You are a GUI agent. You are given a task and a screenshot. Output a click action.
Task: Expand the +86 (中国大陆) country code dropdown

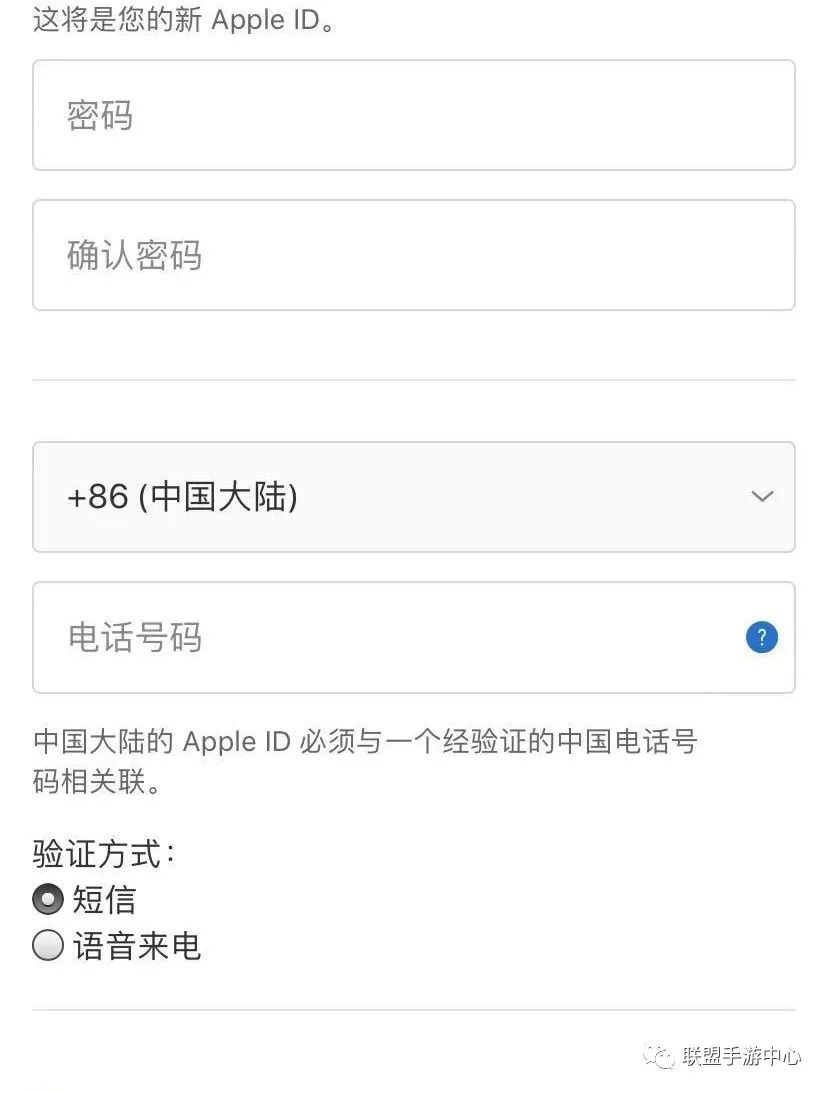click(x=413, y=497)
